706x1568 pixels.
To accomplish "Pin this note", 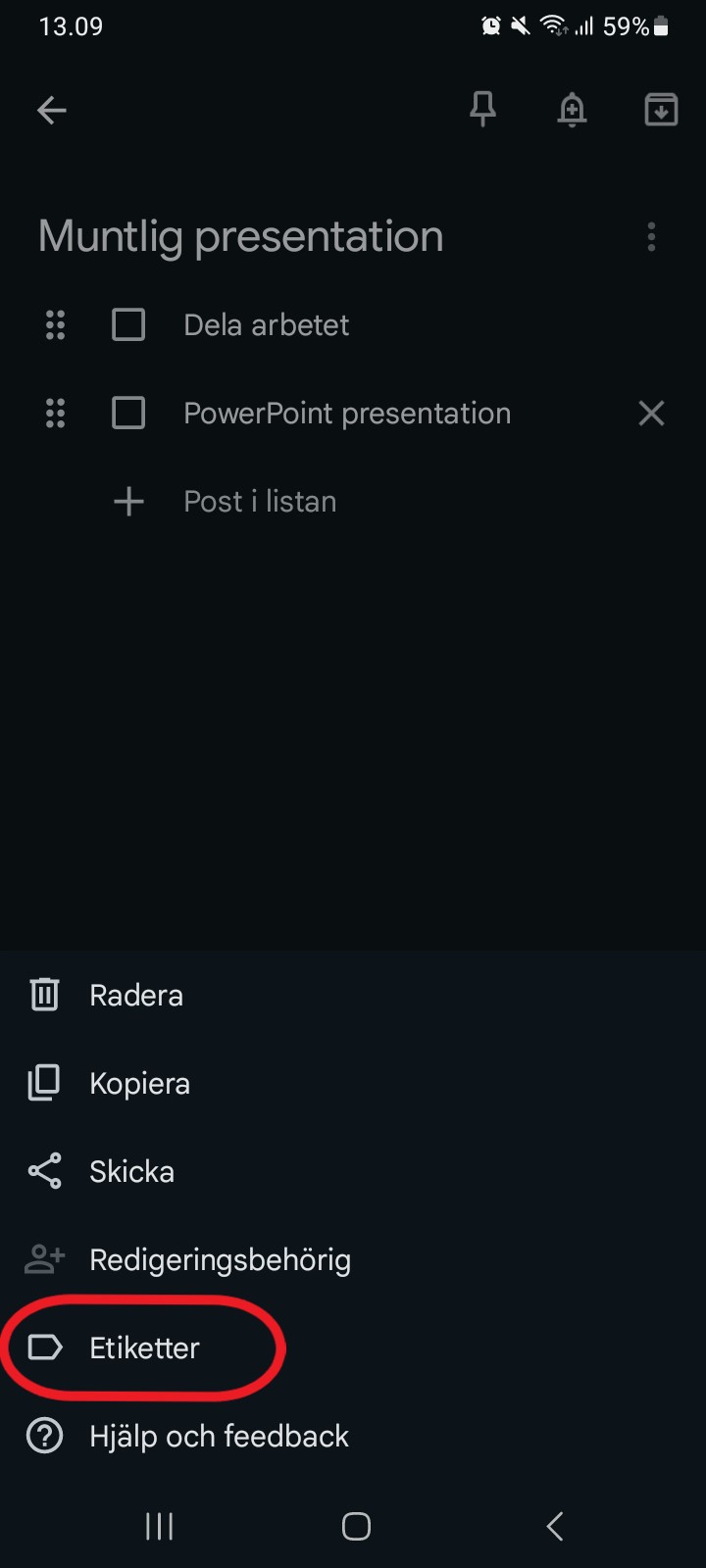I will click(482, 110).
